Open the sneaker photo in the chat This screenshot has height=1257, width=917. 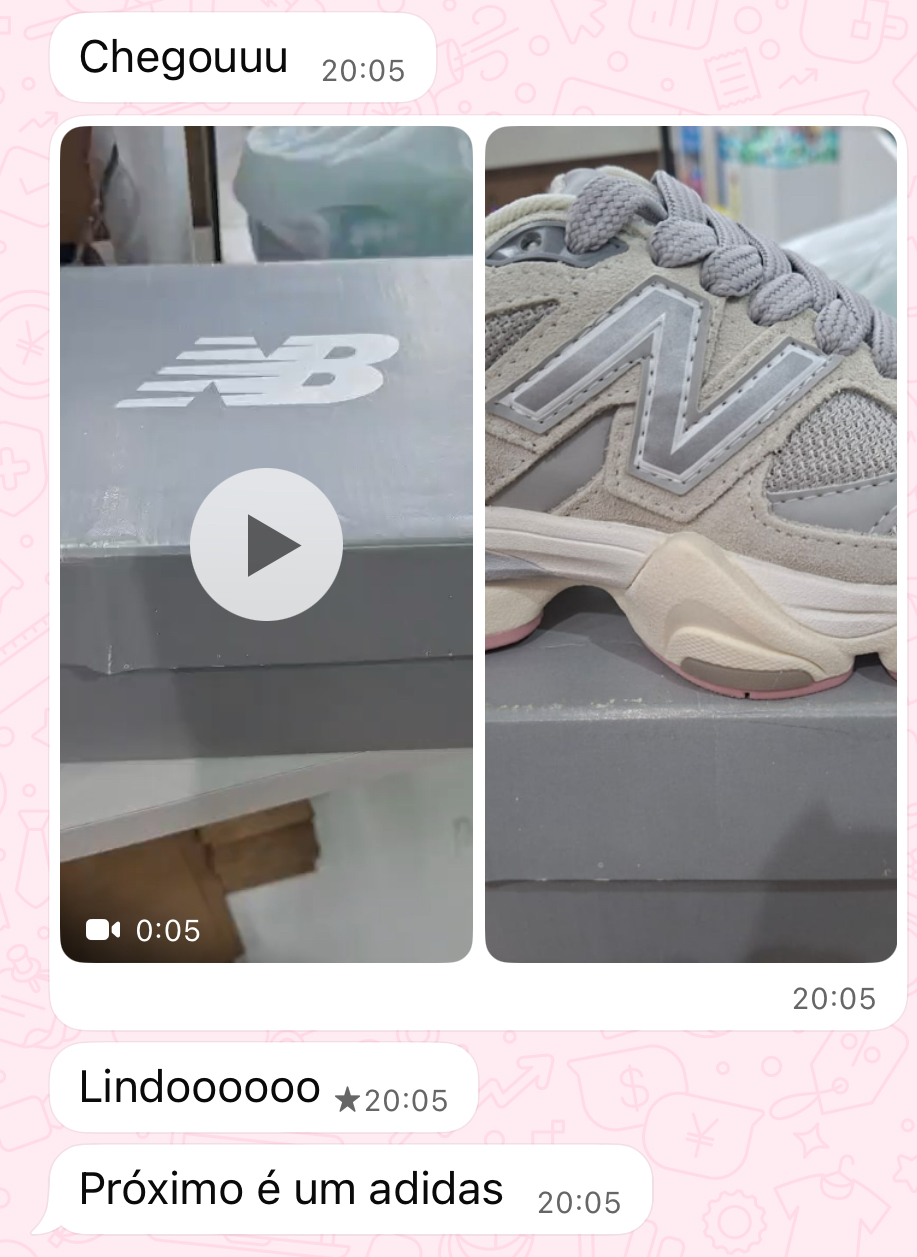691,544
